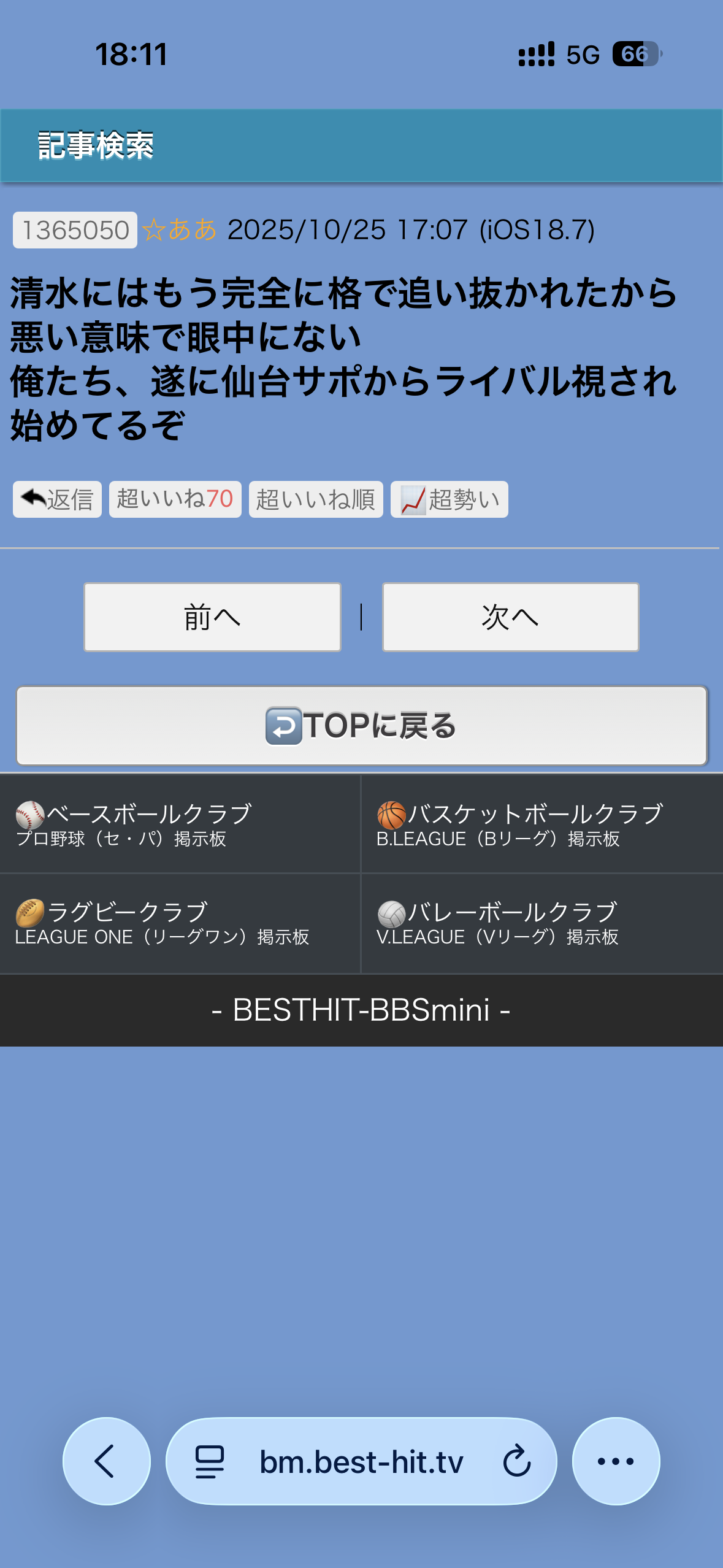Open ラグビークラブ board
723x1568 pixels.
(180, 923)
